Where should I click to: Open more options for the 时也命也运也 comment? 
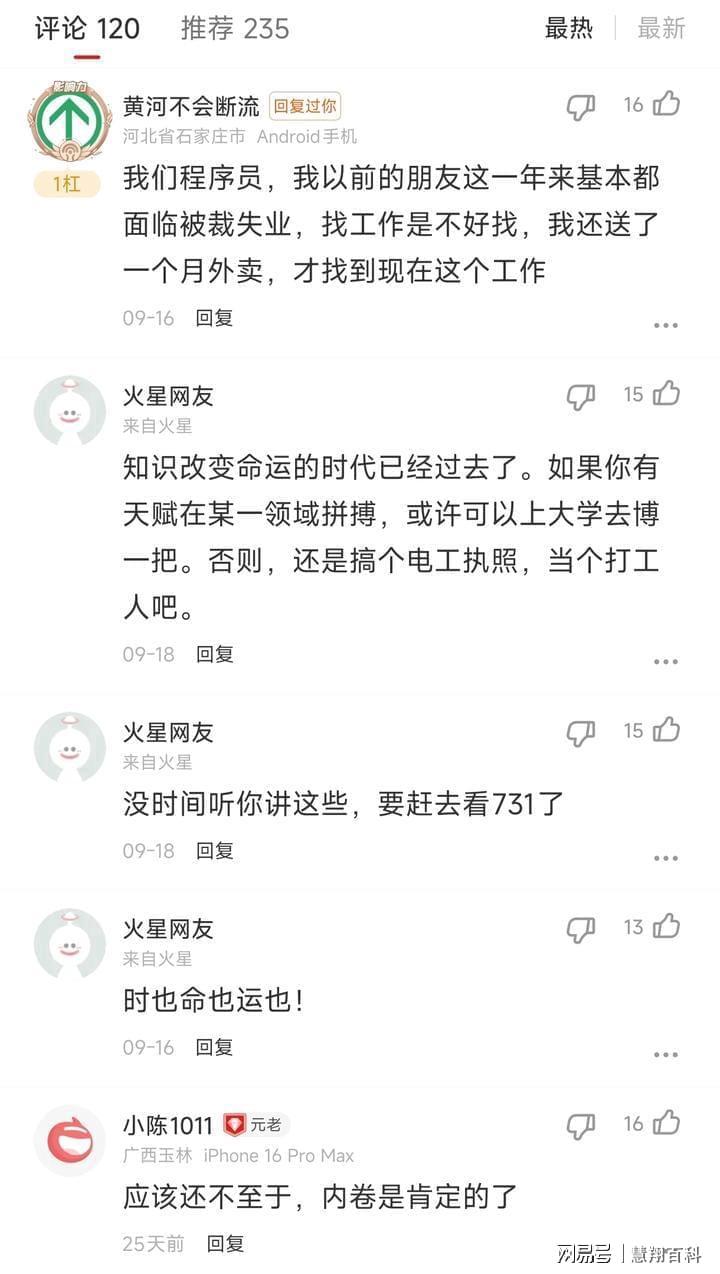coord(665,1054)
